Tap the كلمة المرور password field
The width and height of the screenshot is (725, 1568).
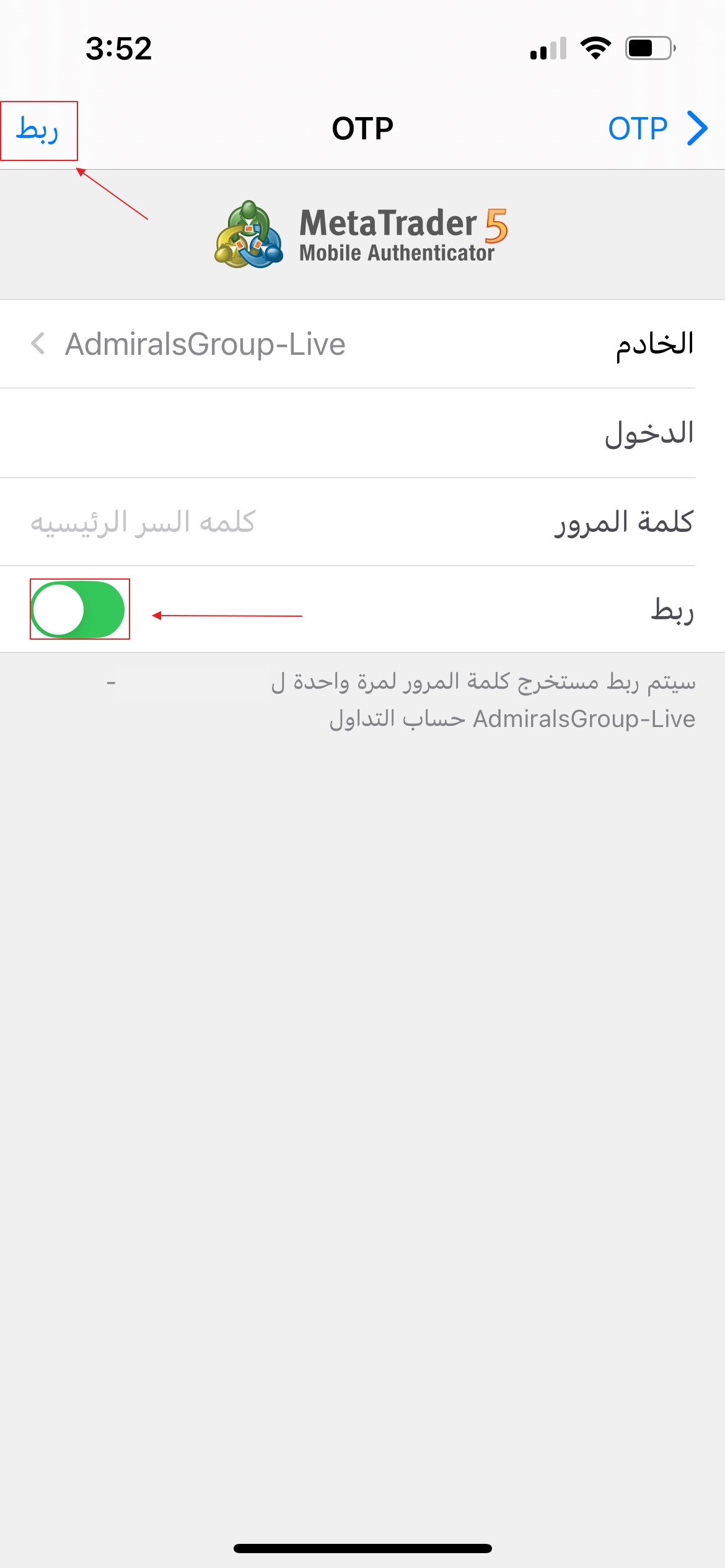point(362,522)
